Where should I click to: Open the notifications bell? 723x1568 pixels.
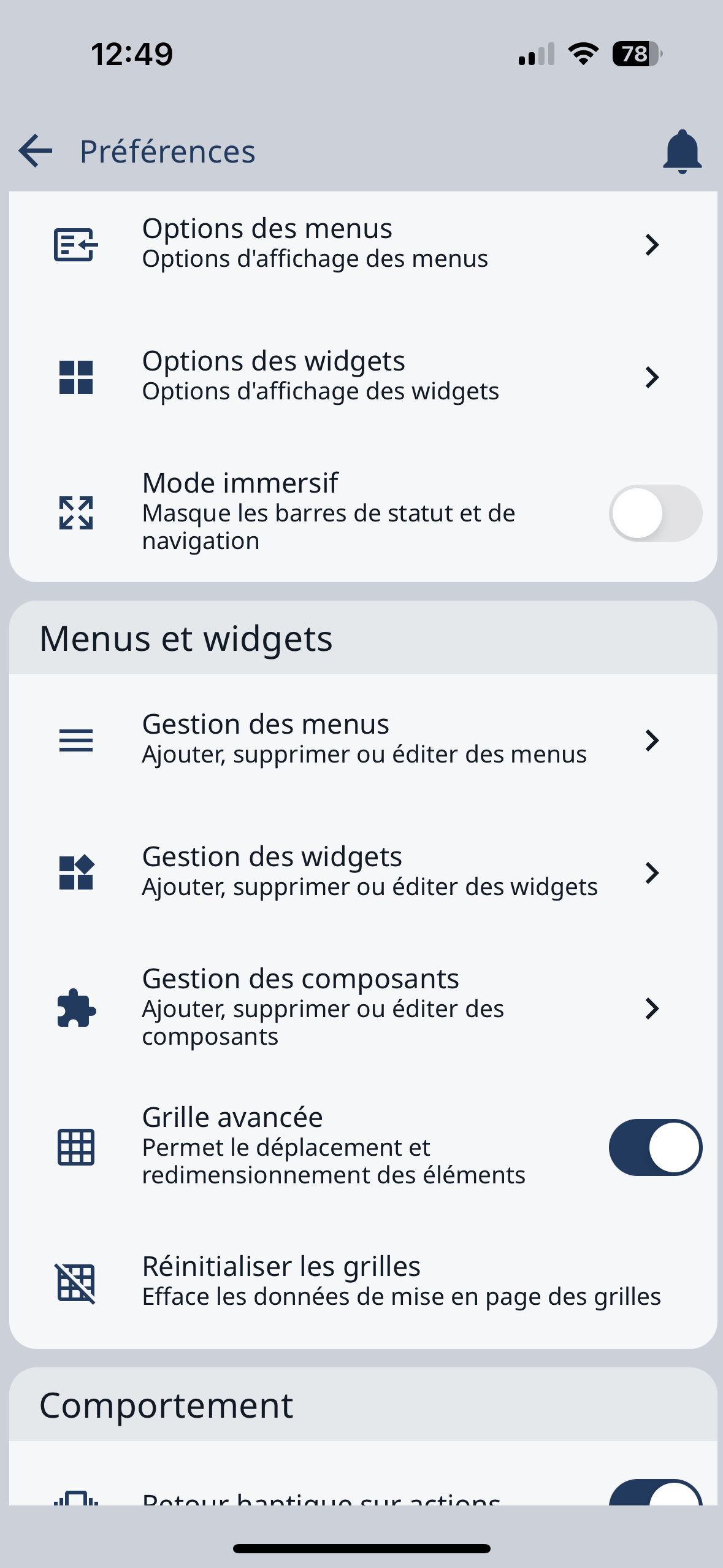coord(681,151)
